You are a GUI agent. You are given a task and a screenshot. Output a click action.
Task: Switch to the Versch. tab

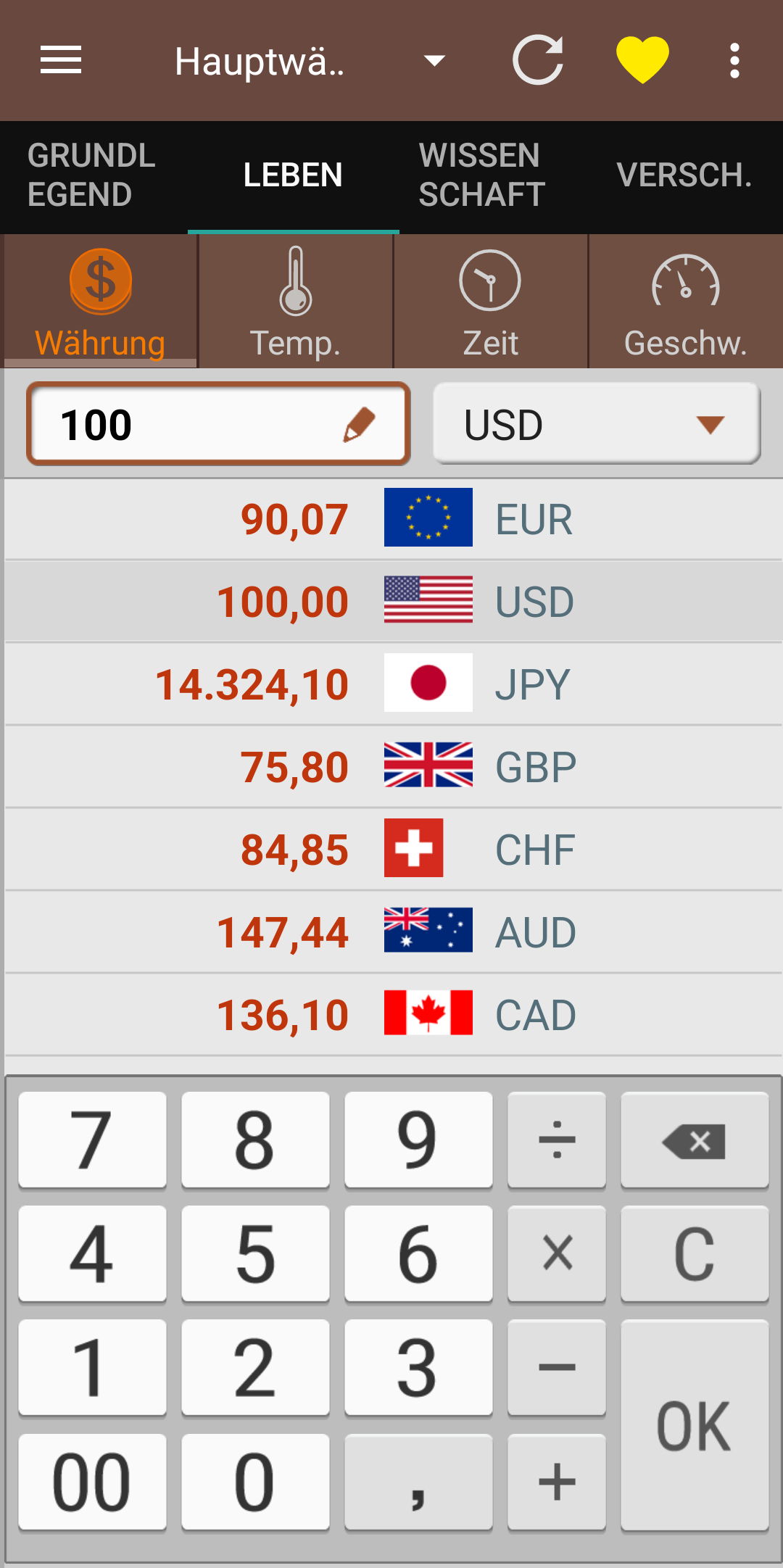(x=684, y=175)
